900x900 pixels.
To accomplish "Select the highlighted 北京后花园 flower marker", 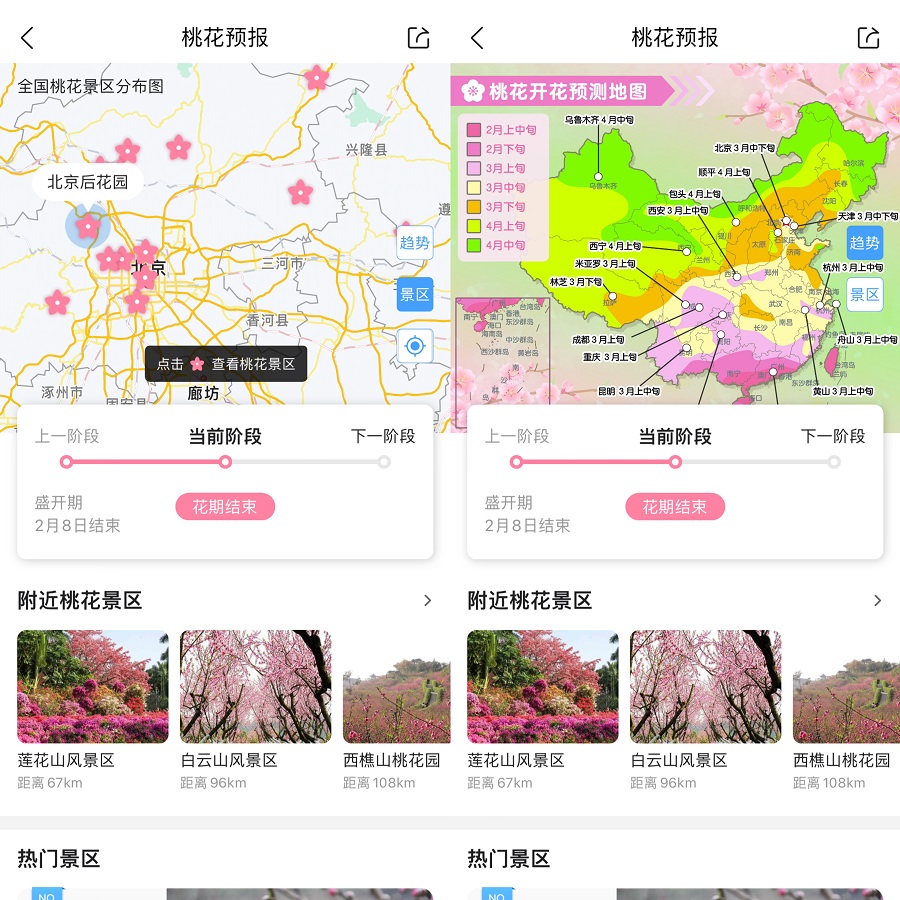I will pyautogui.click(x=88, y=226).
